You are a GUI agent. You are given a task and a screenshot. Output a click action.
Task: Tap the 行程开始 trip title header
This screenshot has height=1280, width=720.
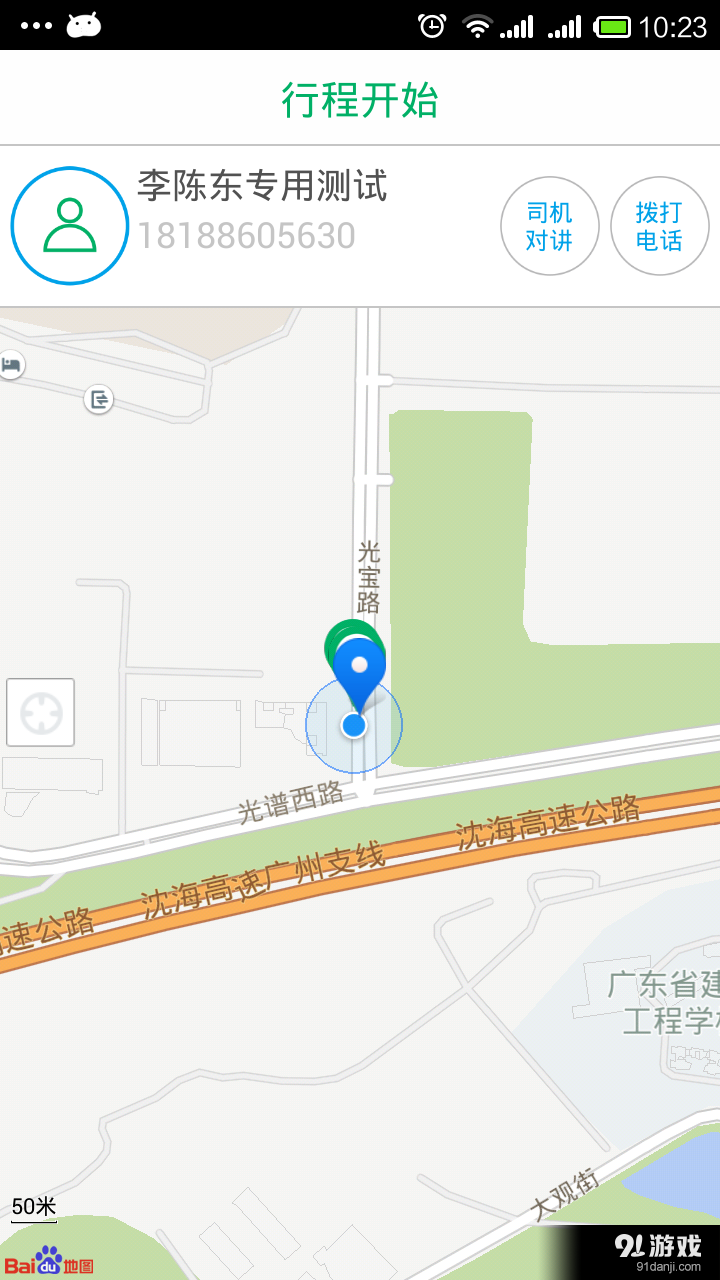coord(360,97)
